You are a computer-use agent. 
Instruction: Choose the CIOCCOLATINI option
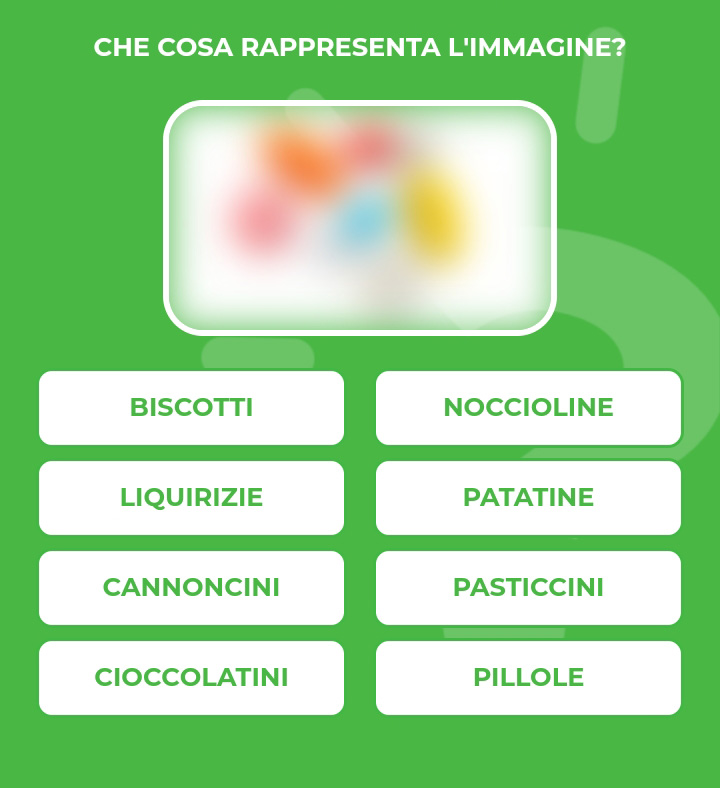191,678
